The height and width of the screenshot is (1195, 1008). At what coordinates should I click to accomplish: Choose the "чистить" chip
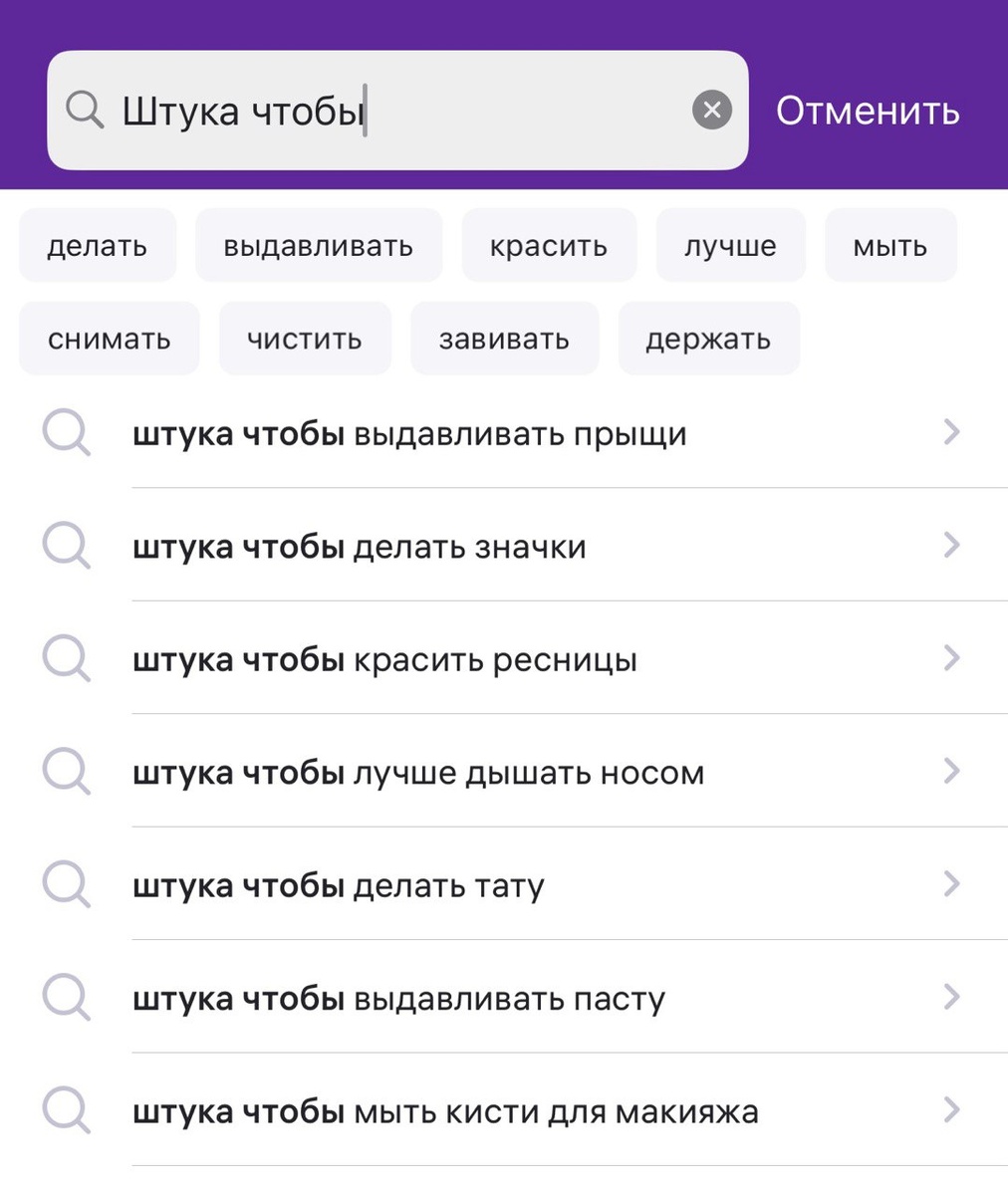[305, 339]
